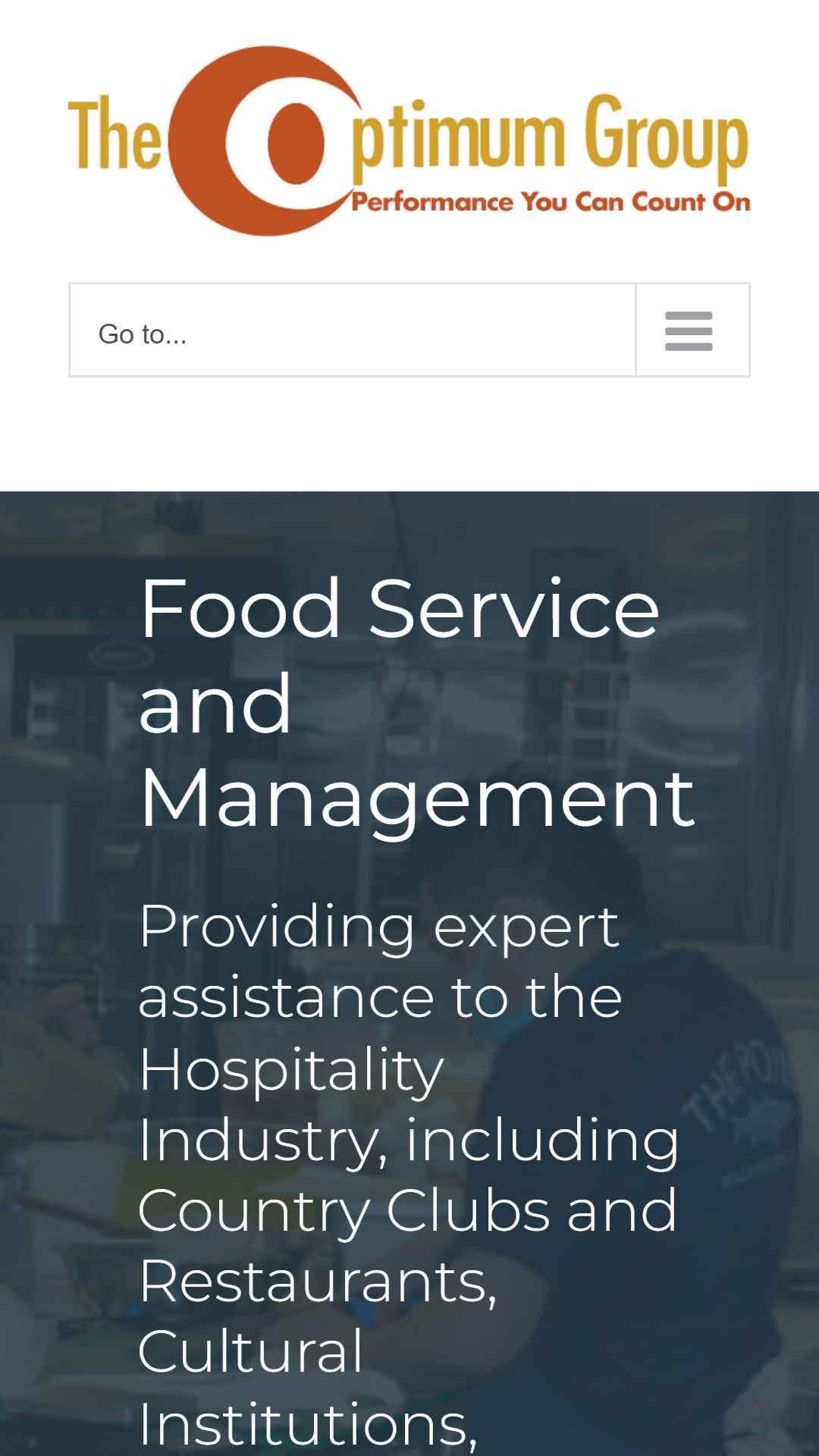Expand the 'Go to...' navigation menu
This screenshot has height=1456, width=819.
(409, 330)
